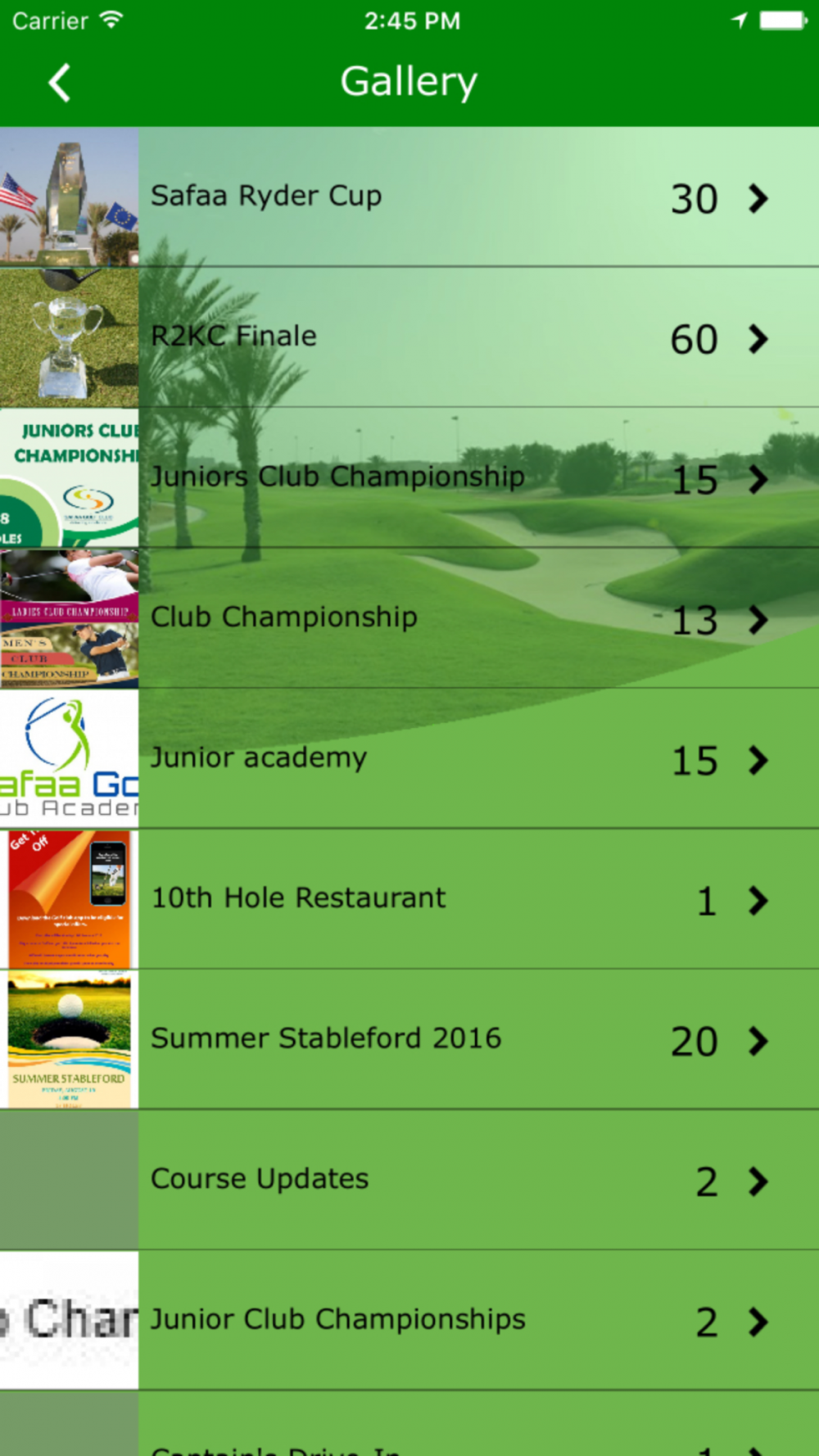Viewport: 819px width, 1456px height.
Task: Select the Club Championship album
Action: [409, 618]
